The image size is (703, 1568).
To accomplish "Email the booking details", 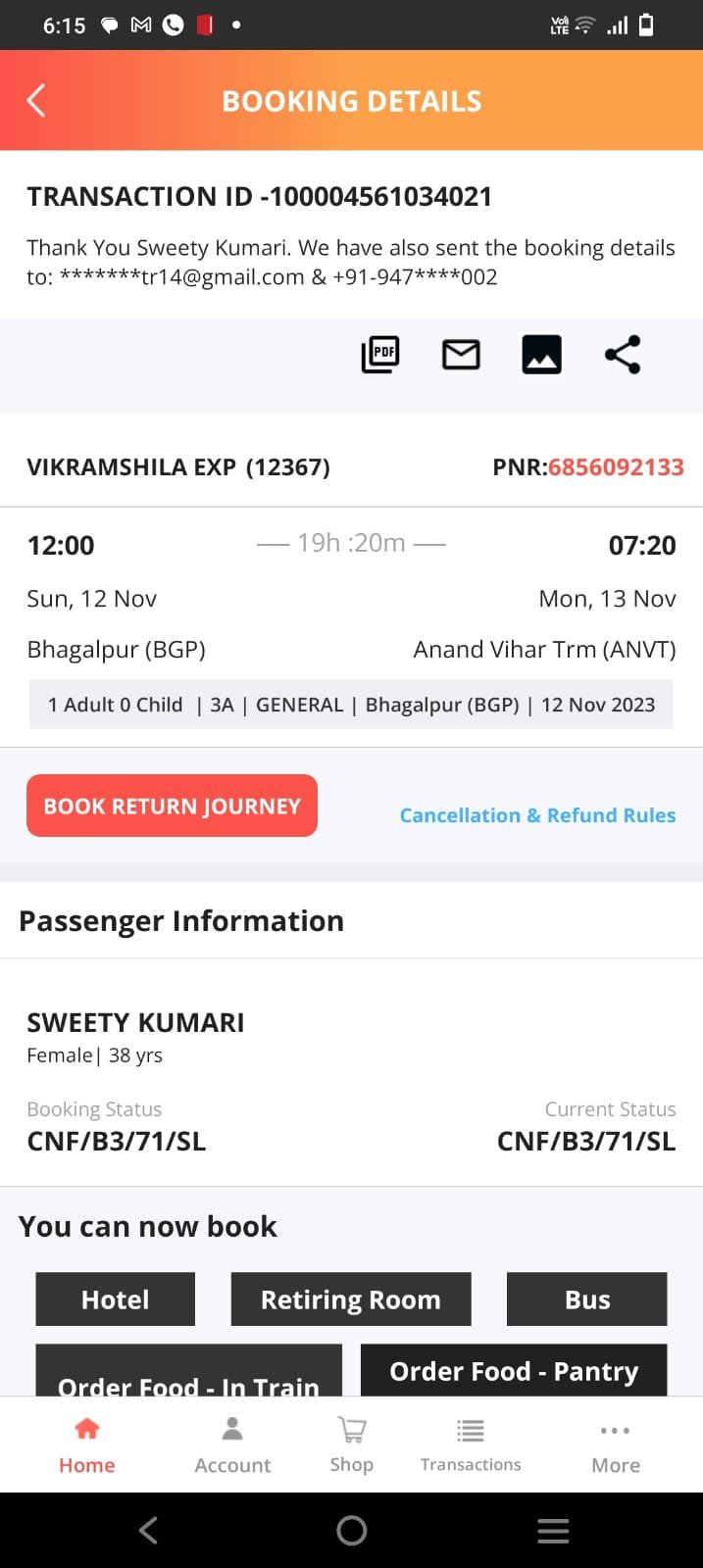I will (x=461, y=354).
